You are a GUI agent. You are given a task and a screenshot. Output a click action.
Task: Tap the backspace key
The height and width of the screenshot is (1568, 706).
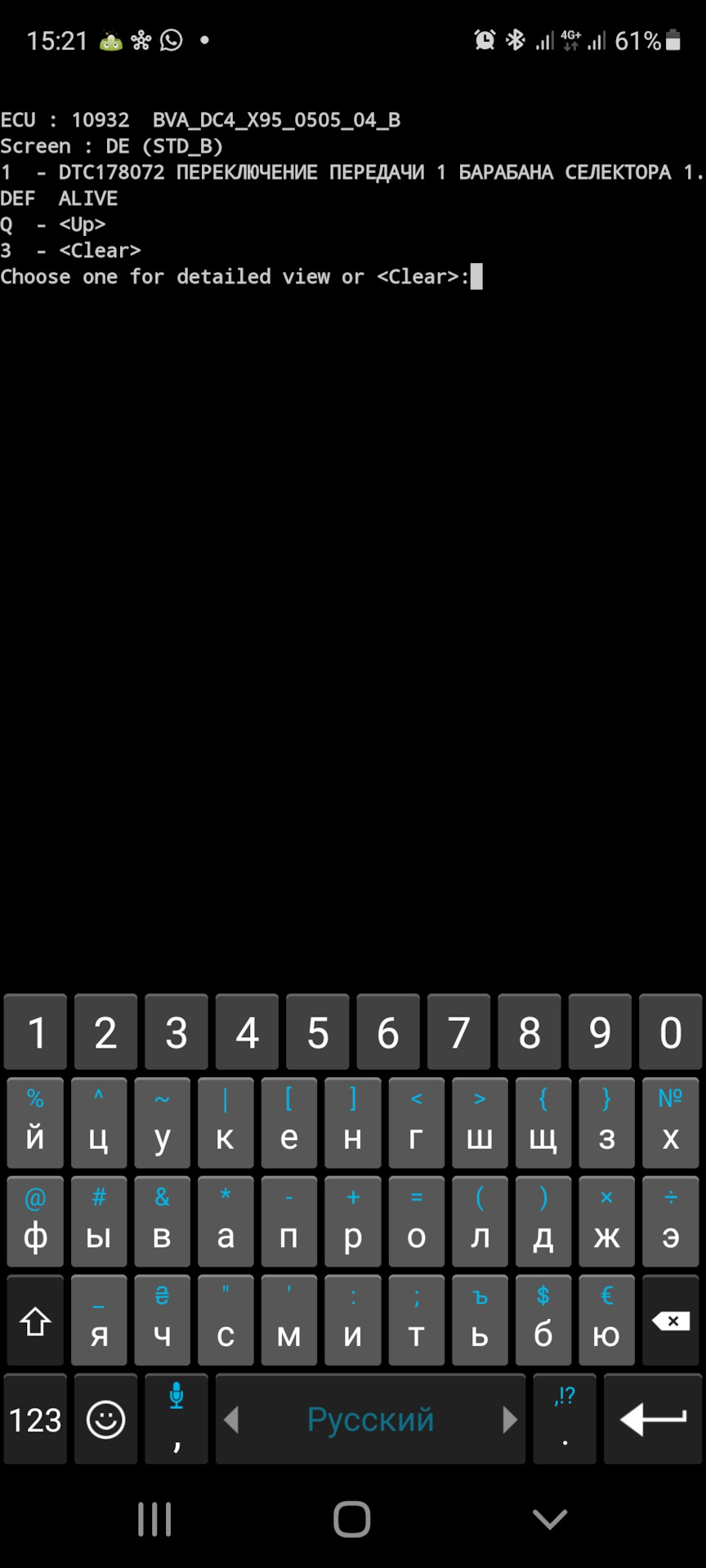[671, 1320]
